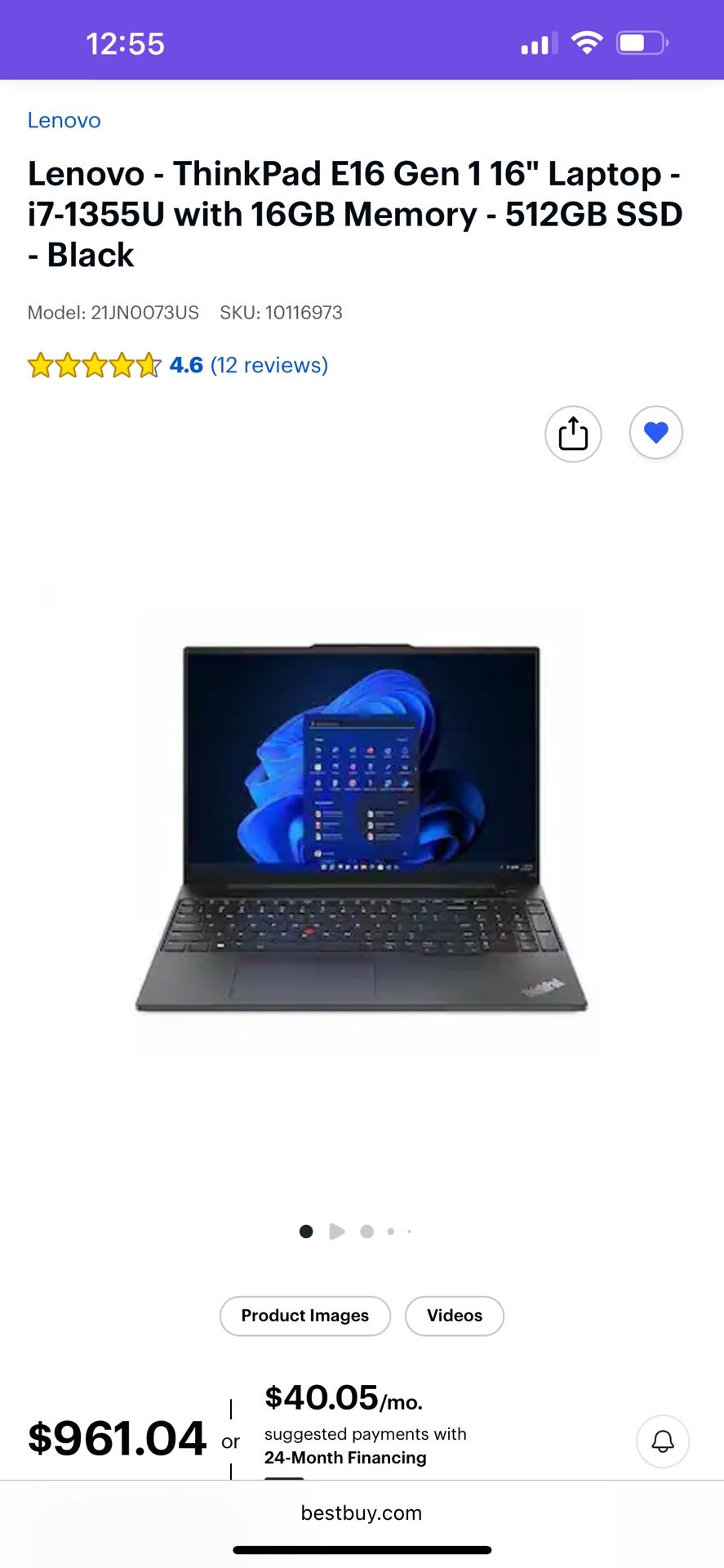Tap the bestbuy.com address bar
The height and width of the screenshot is (1568, 724).
[x=361, y=1513]
